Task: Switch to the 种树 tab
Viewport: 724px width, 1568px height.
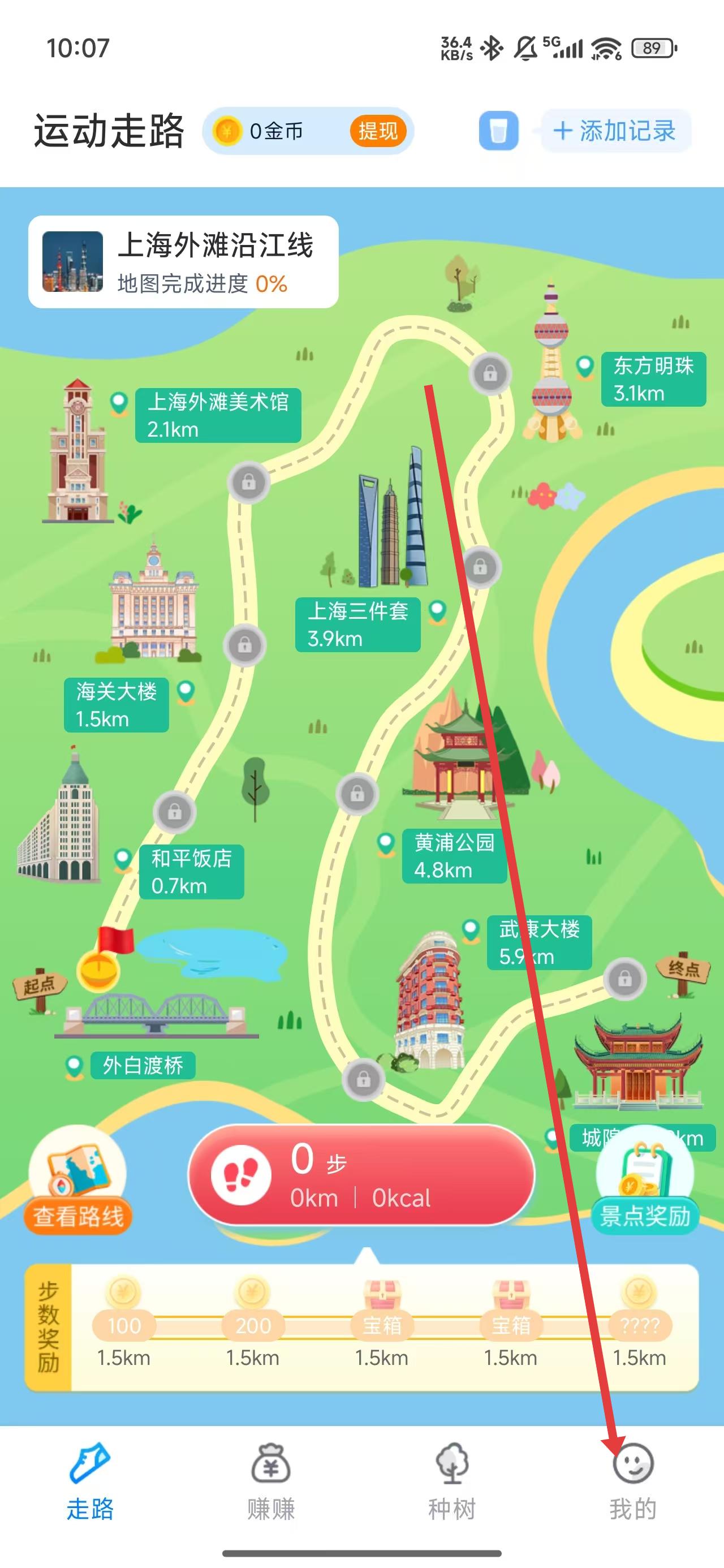Action: click(452, 1479)
